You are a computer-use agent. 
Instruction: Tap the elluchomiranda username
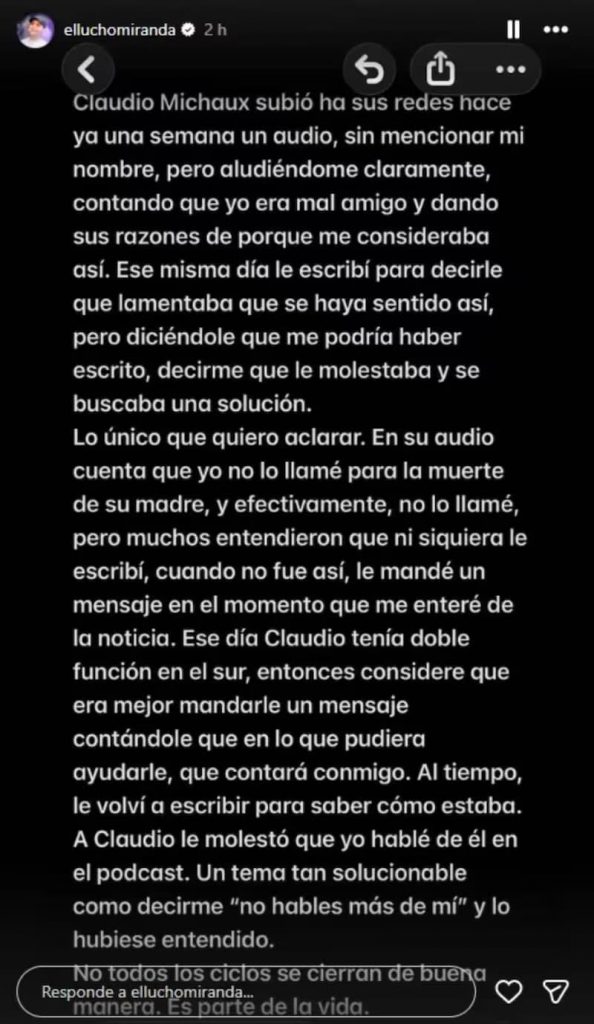[x=119, y=29]
